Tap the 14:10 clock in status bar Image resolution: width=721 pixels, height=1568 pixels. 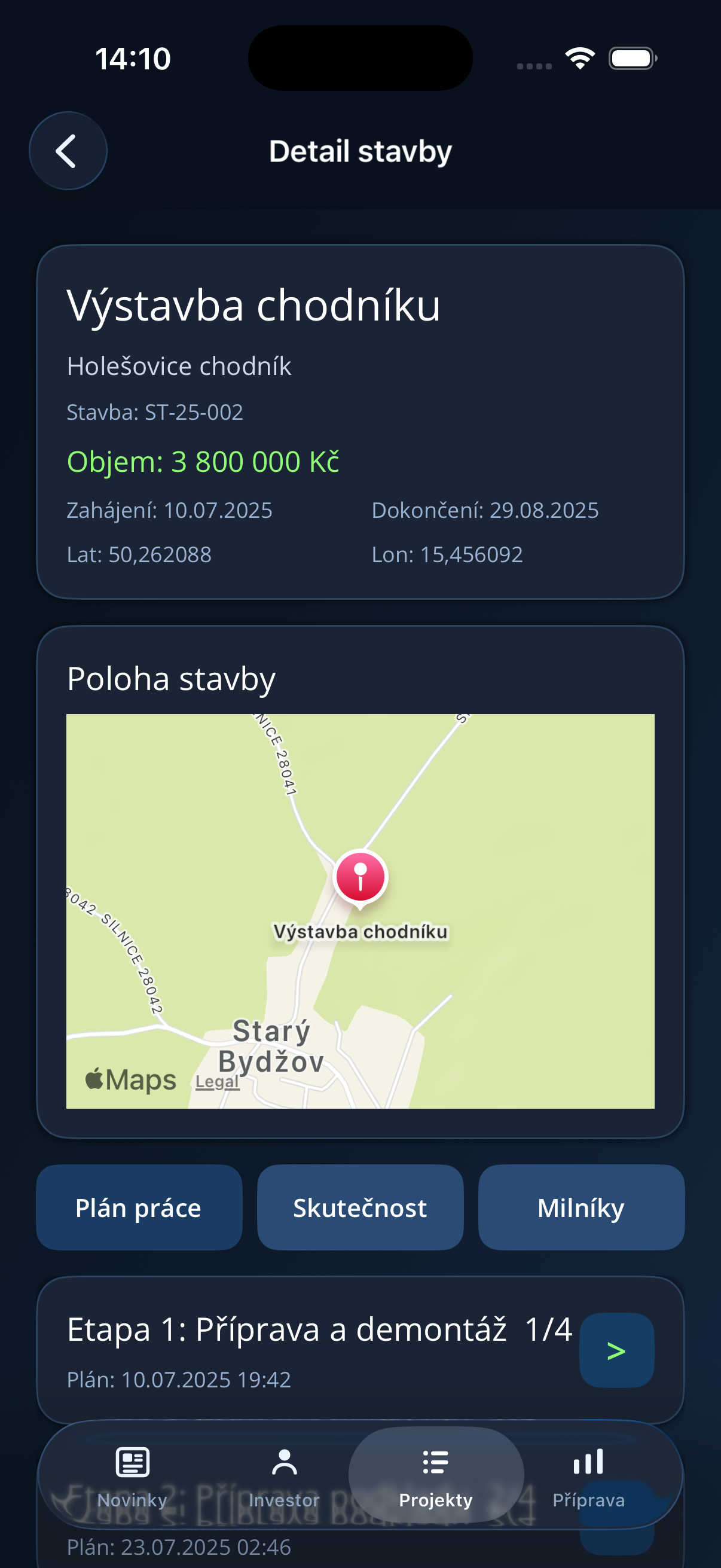pyautogui.click(x=133, y=58)
